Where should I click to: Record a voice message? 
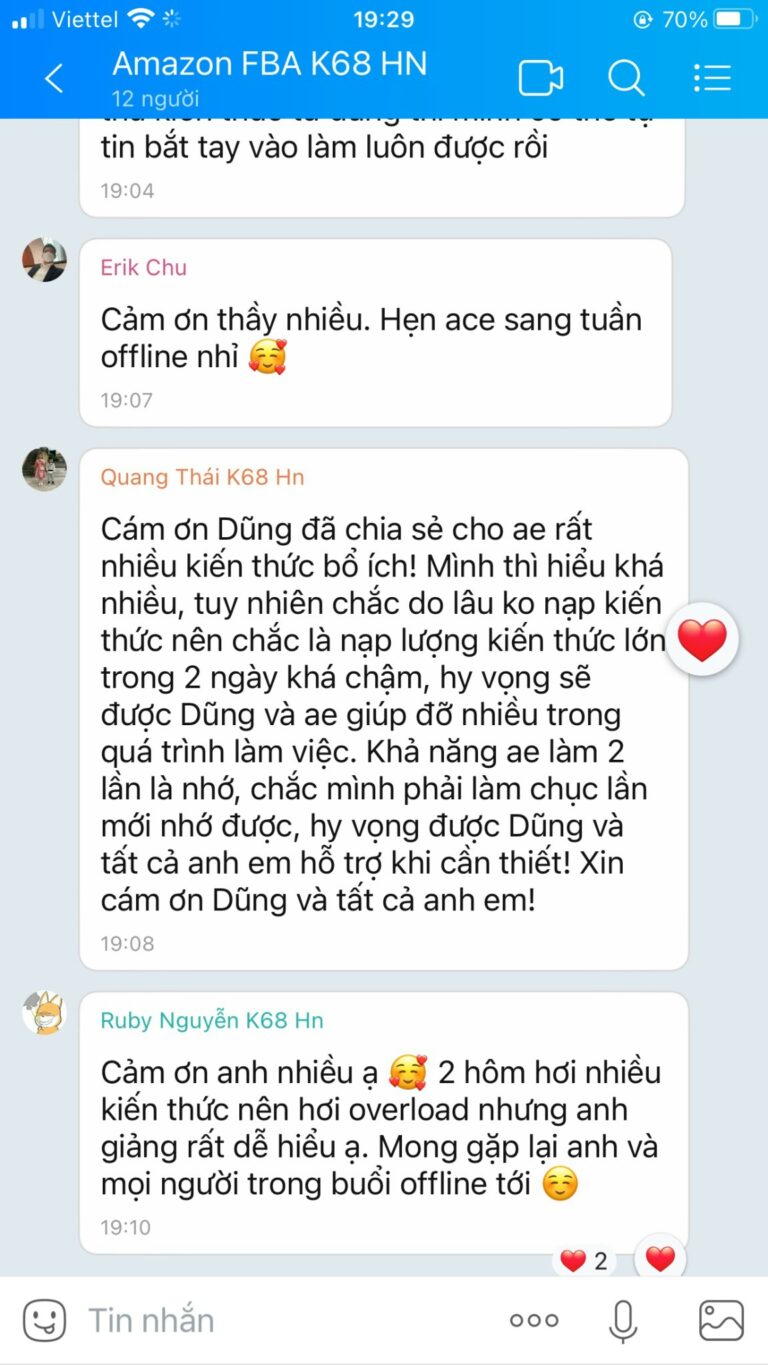pos(623,1320)
